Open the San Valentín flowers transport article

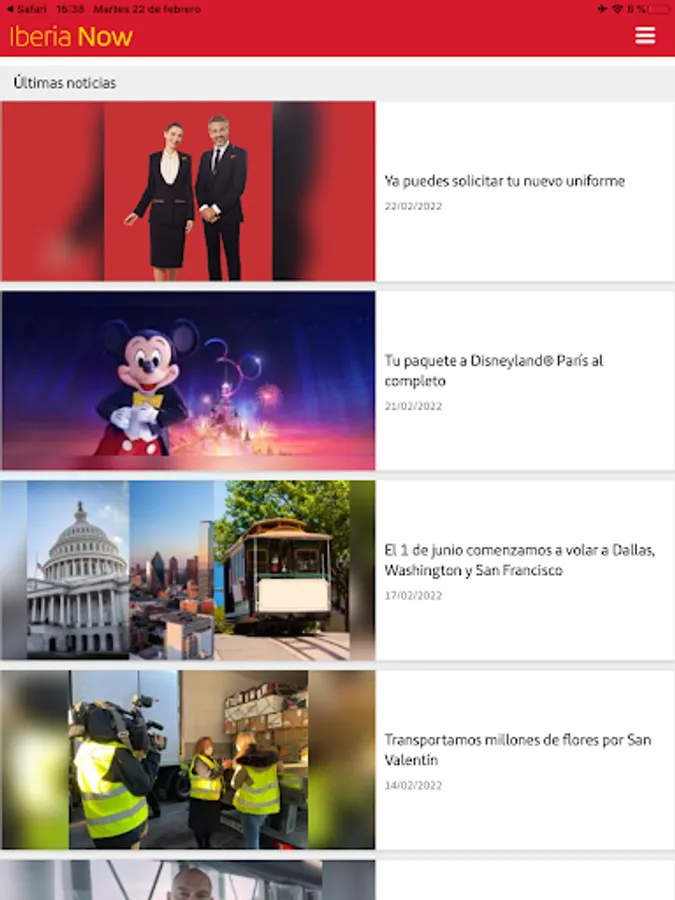[517, 750]
